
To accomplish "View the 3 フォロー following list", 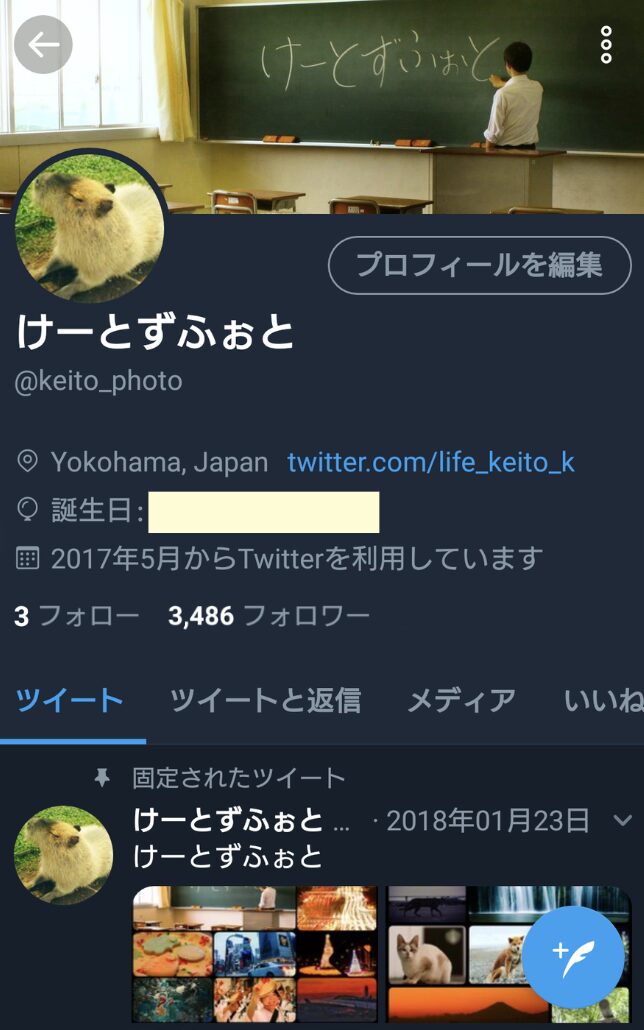I will 77,615.
